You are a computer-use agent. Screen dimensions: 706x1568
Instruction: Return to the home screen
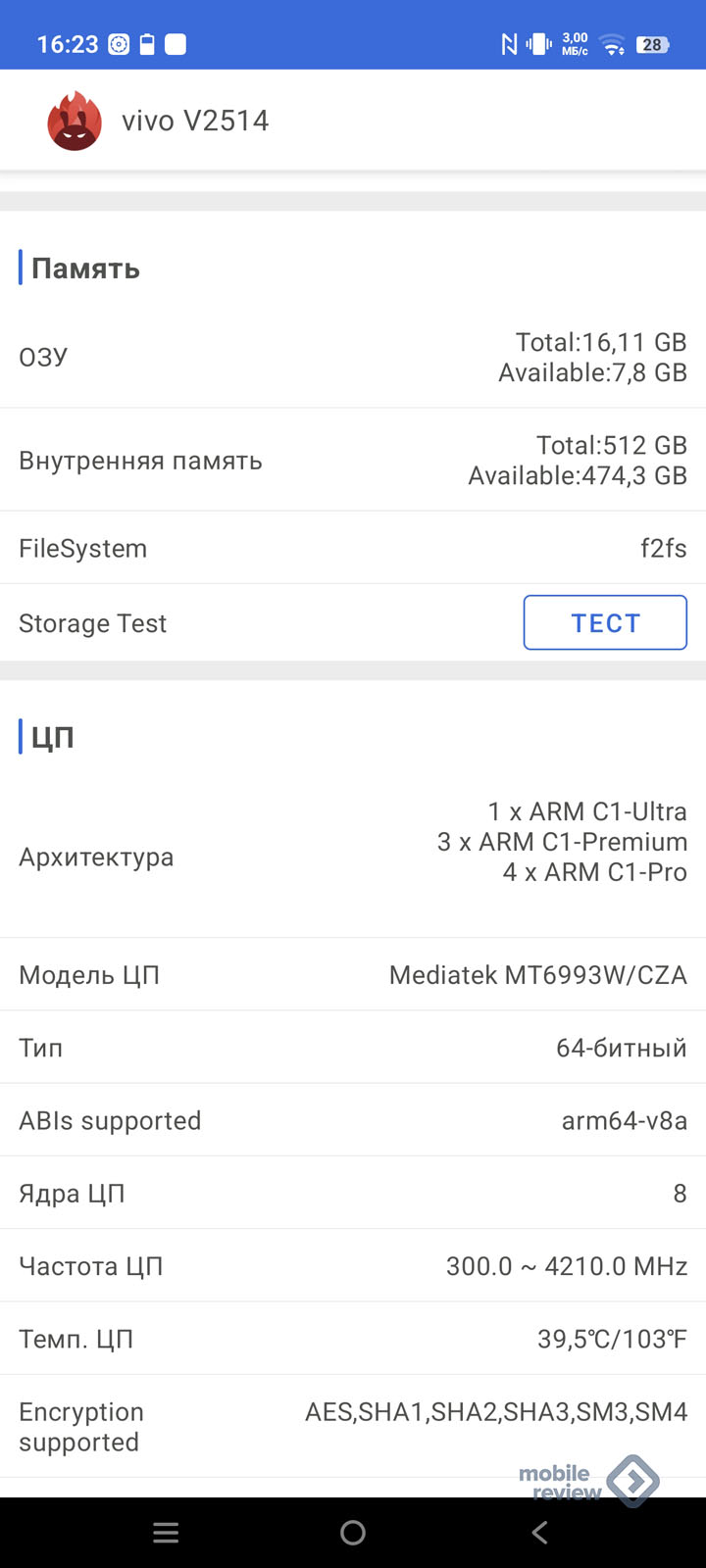(x=353, y=1533)
